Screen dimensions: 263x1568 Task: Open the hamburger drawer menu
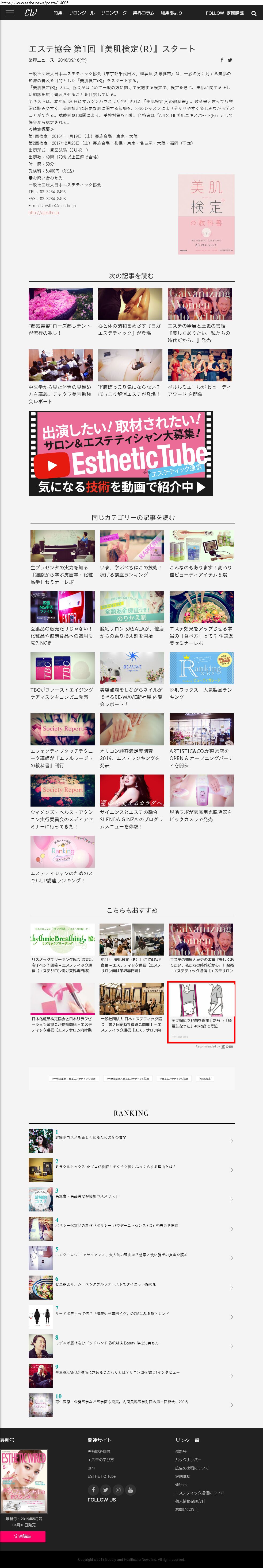(x=10, y=13)
